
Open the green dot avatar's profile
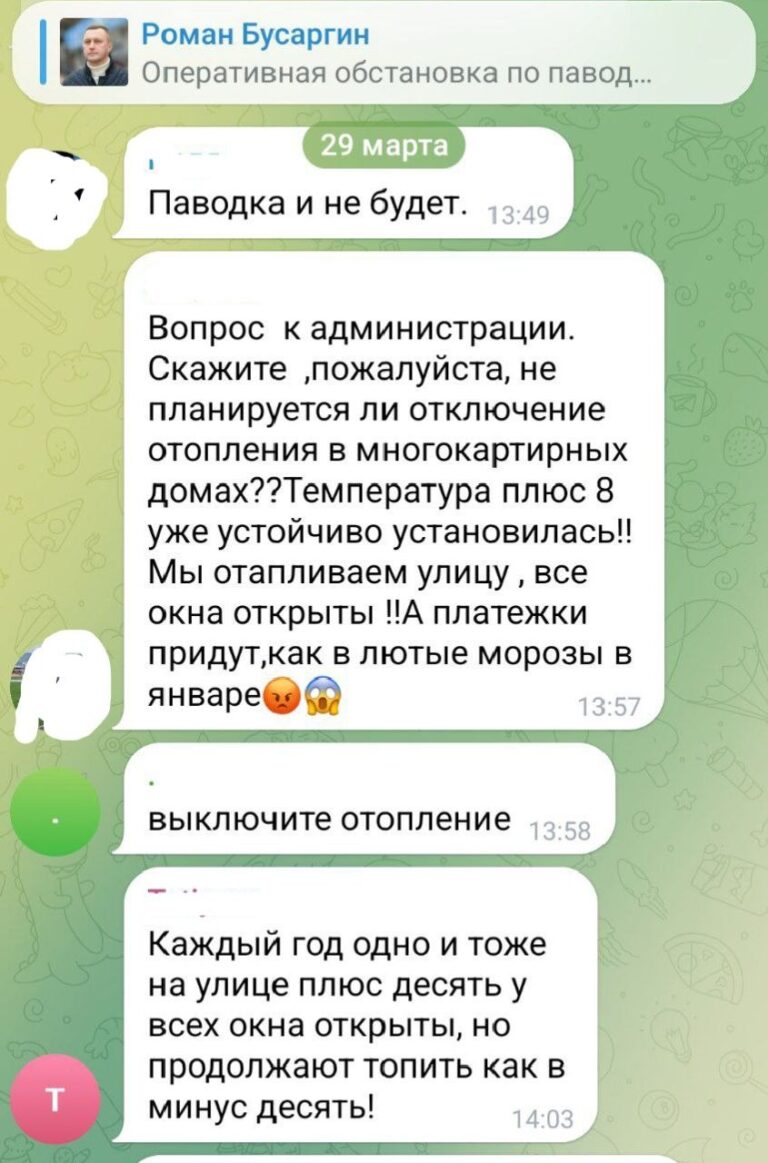(x=55, y=812)
